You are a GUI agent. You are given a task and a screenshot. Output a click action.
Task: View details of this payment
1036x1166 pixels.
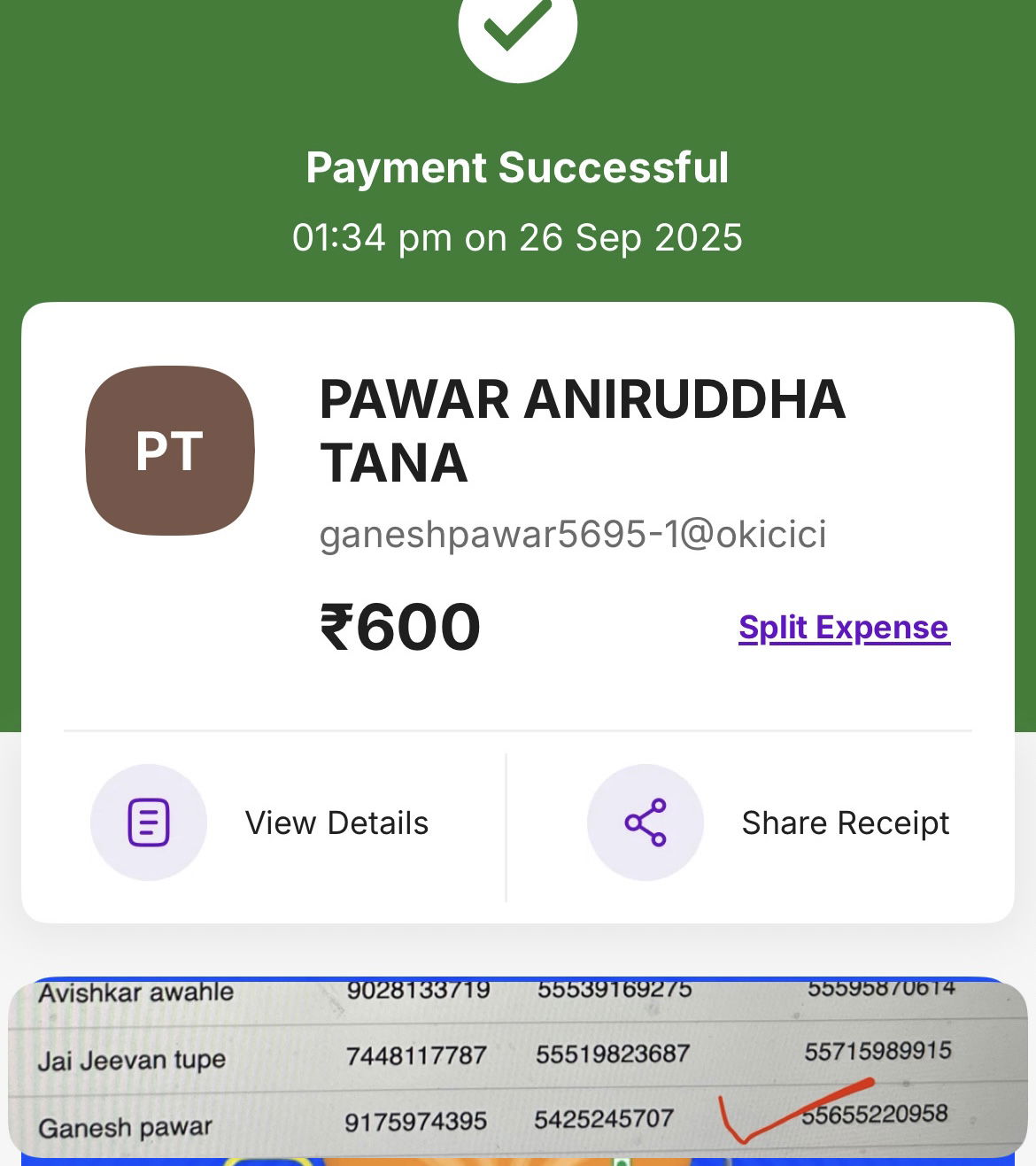[x=260, y=822]
